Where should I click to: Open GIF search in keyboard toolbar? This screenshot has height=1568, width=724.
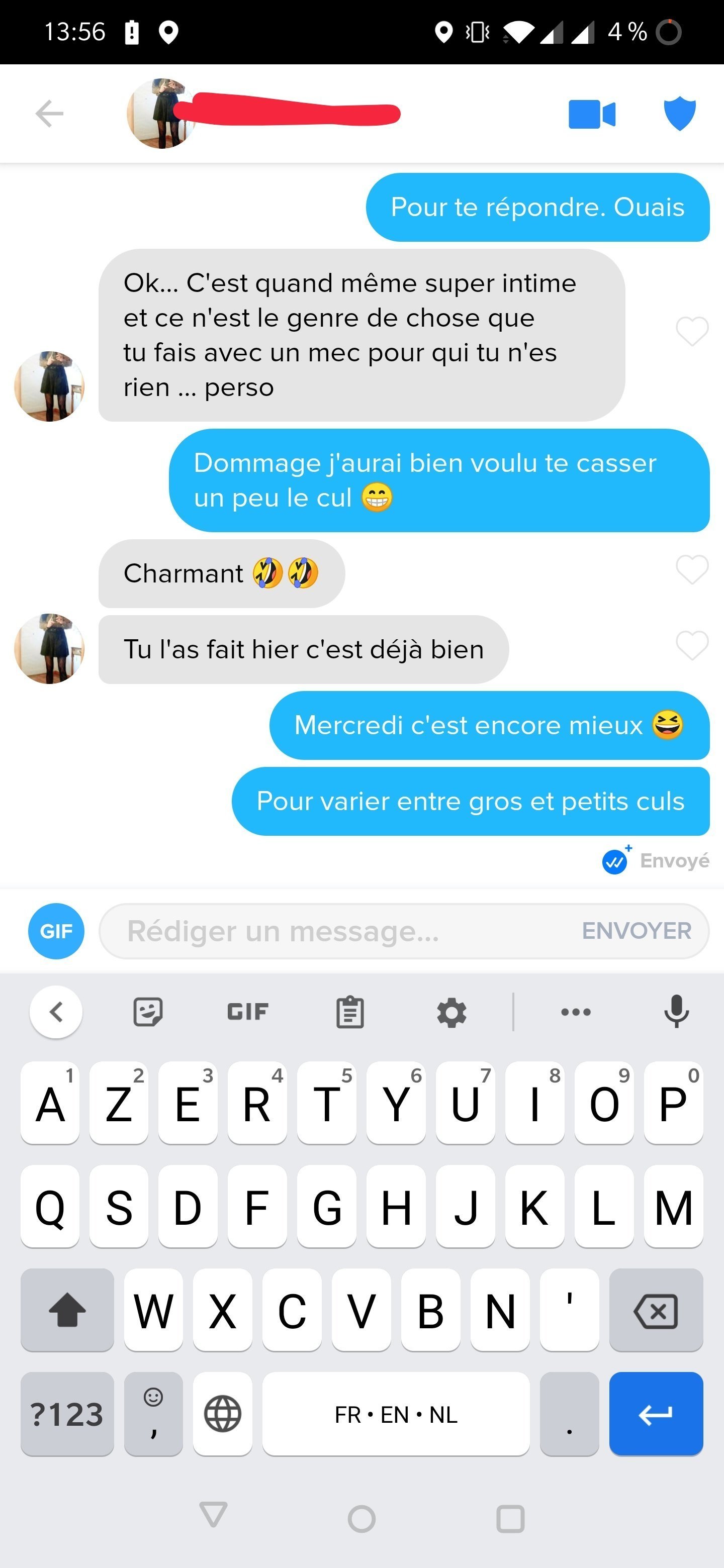click(247, 1012)
